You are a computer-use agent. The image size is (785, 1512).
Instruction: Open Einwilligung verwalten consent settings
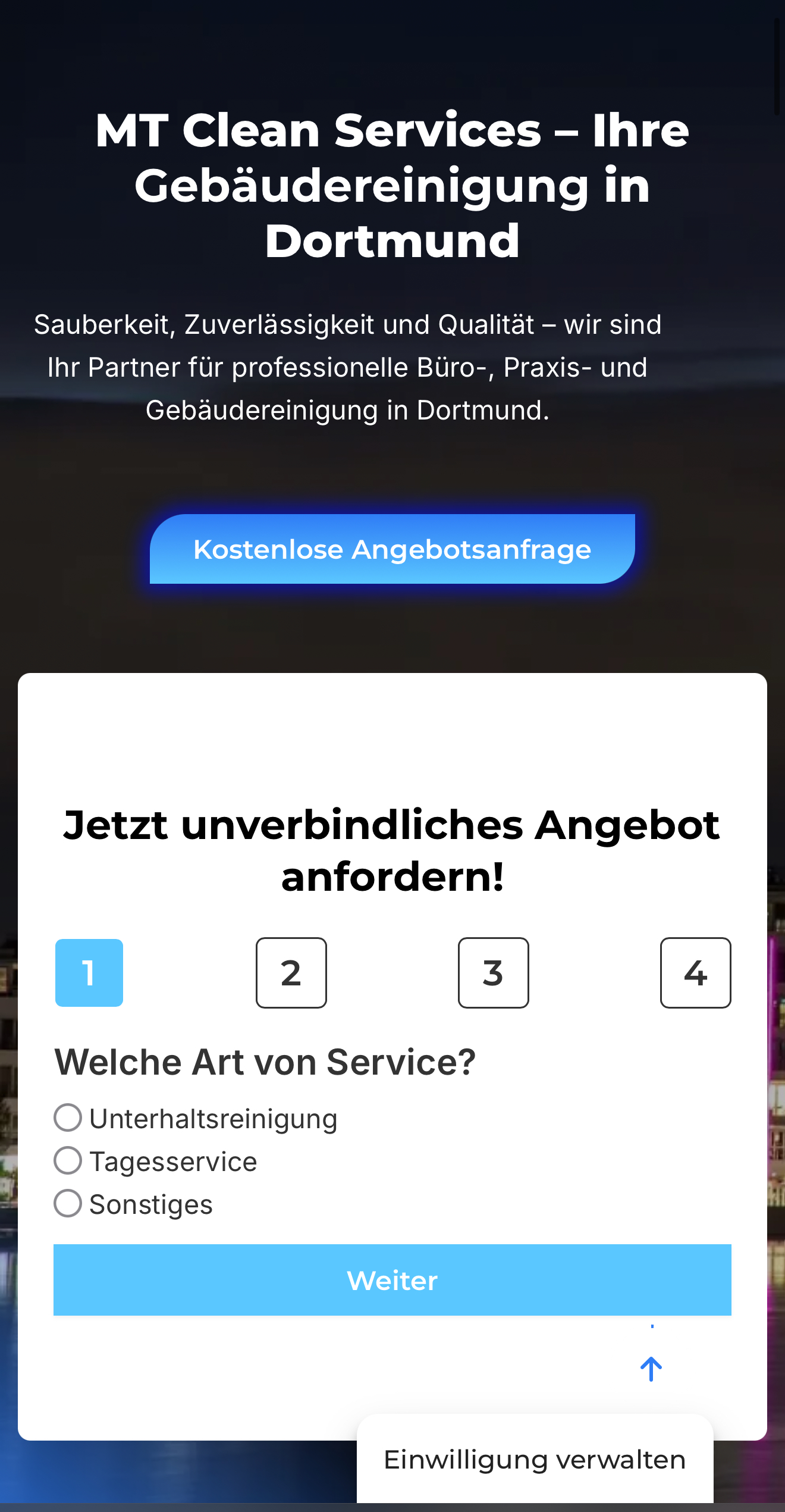535,1460
